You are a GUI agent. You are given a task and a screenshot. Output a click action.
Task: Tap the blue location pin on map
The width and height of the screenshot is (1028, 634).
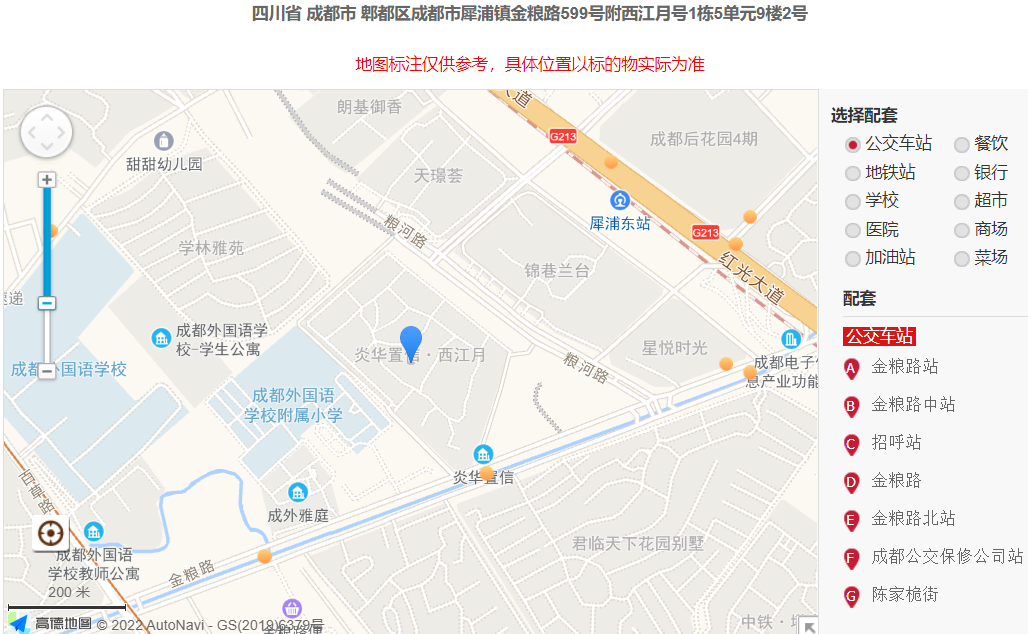click(411, 343)
